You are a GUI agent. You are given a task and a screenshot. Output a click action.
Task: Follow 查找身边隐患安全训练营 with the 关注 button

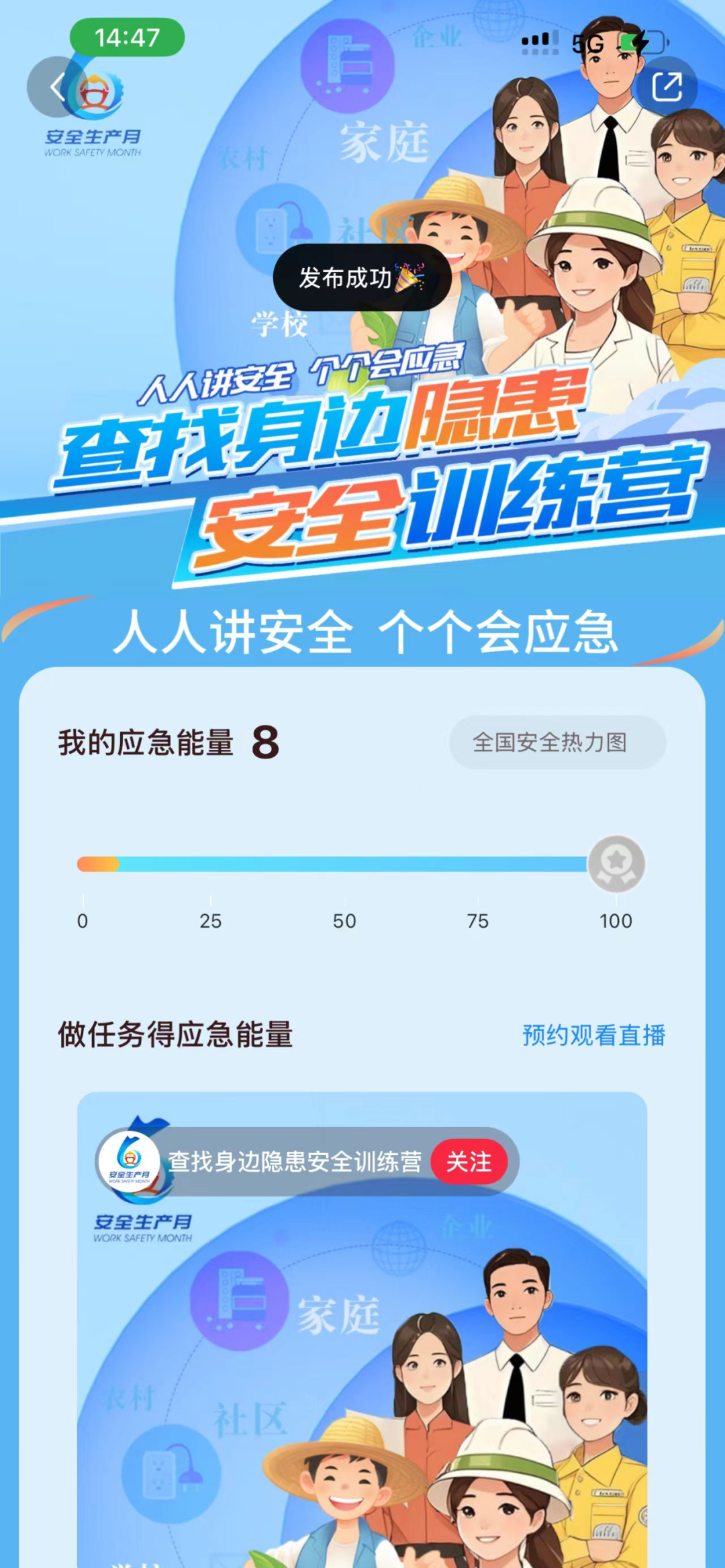pyautogui.click(x=469, y=1162)
